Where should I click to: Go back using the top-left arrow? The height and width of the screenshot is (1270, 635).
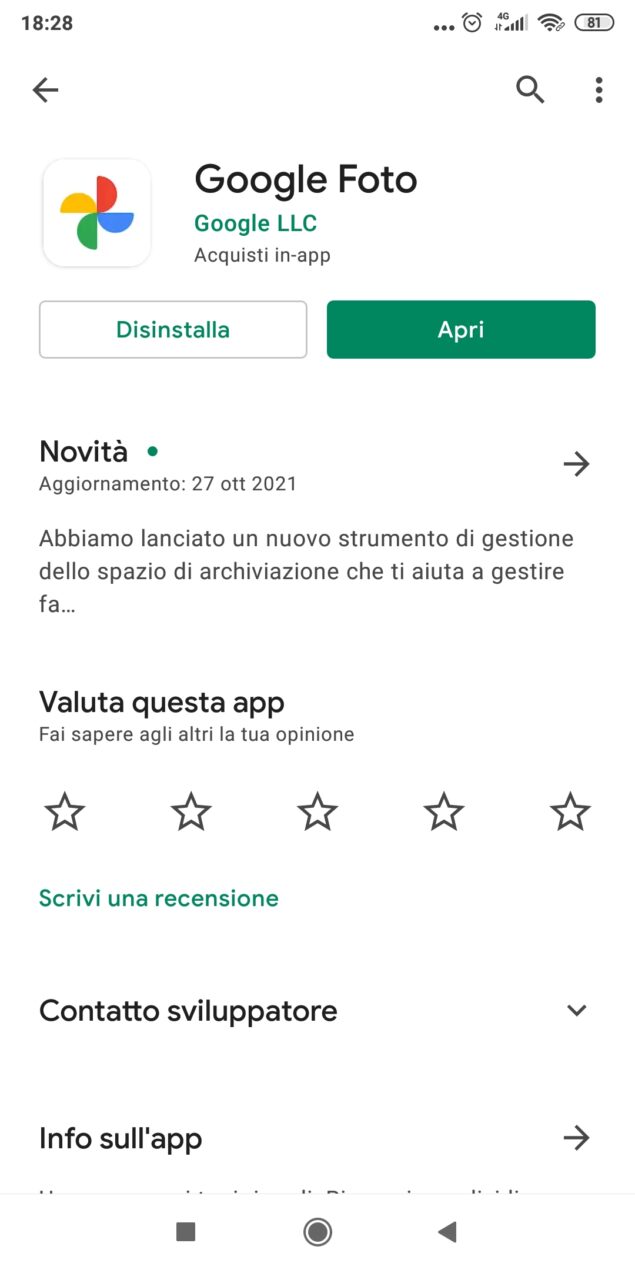coord(46,90)
